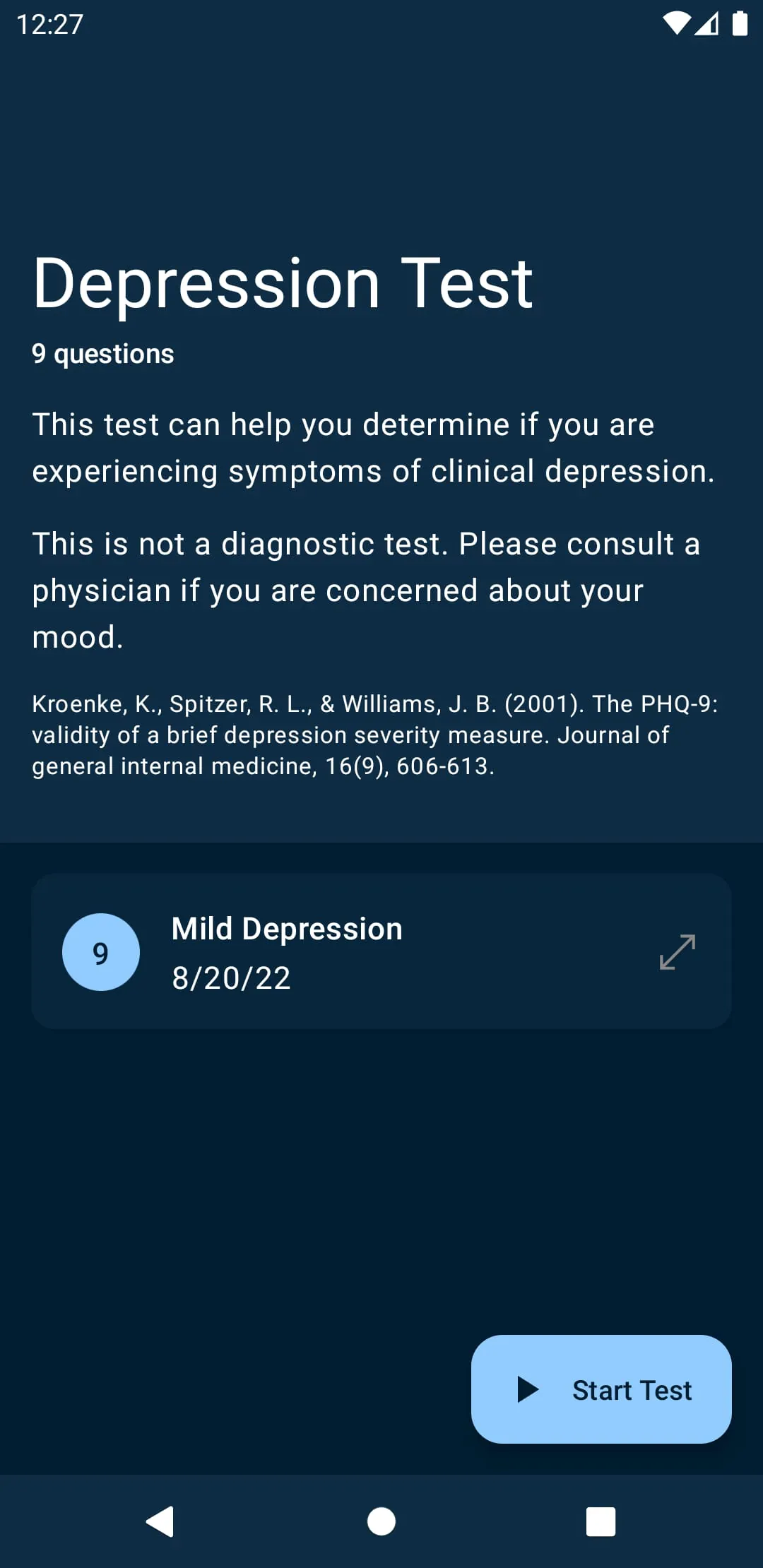
Task: Select the clinical depression description paragraph
Action: click(x=373, y=447)
